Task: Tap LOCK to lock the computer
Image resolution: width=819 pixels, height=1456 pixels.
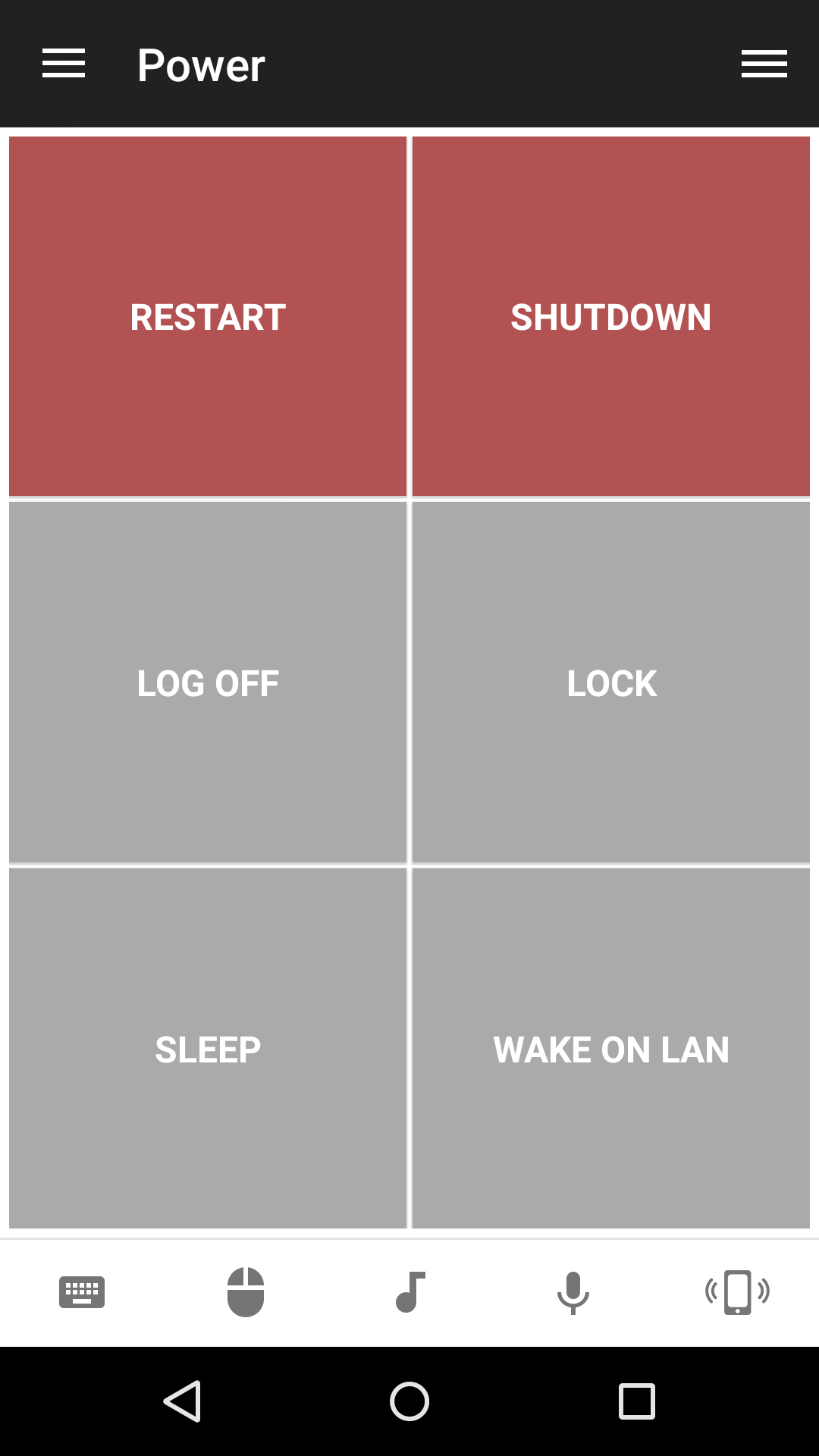Action: point(611,682)
